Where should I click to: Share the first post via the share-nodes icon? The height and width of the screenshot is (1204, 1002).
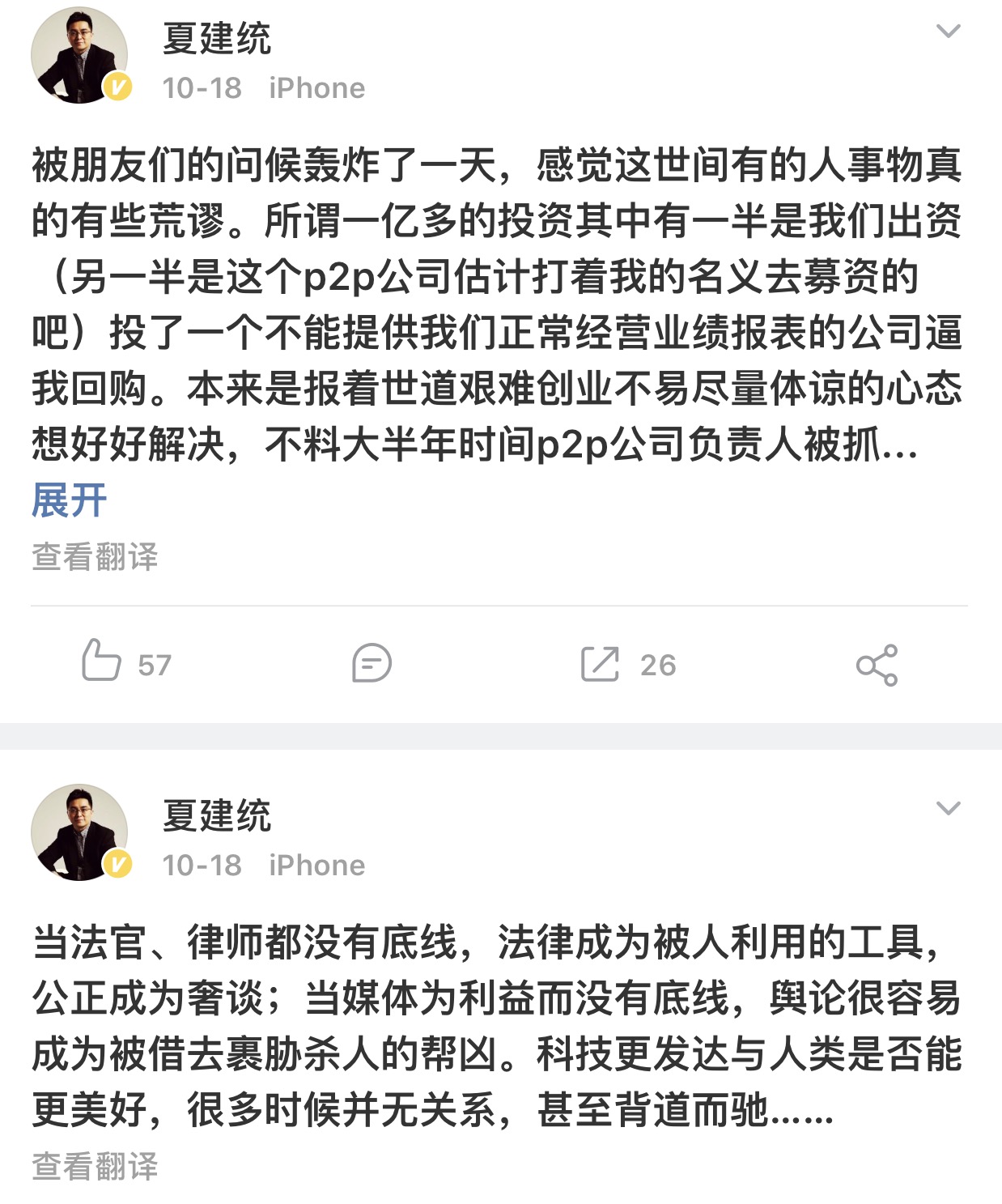tap(878, 664)
